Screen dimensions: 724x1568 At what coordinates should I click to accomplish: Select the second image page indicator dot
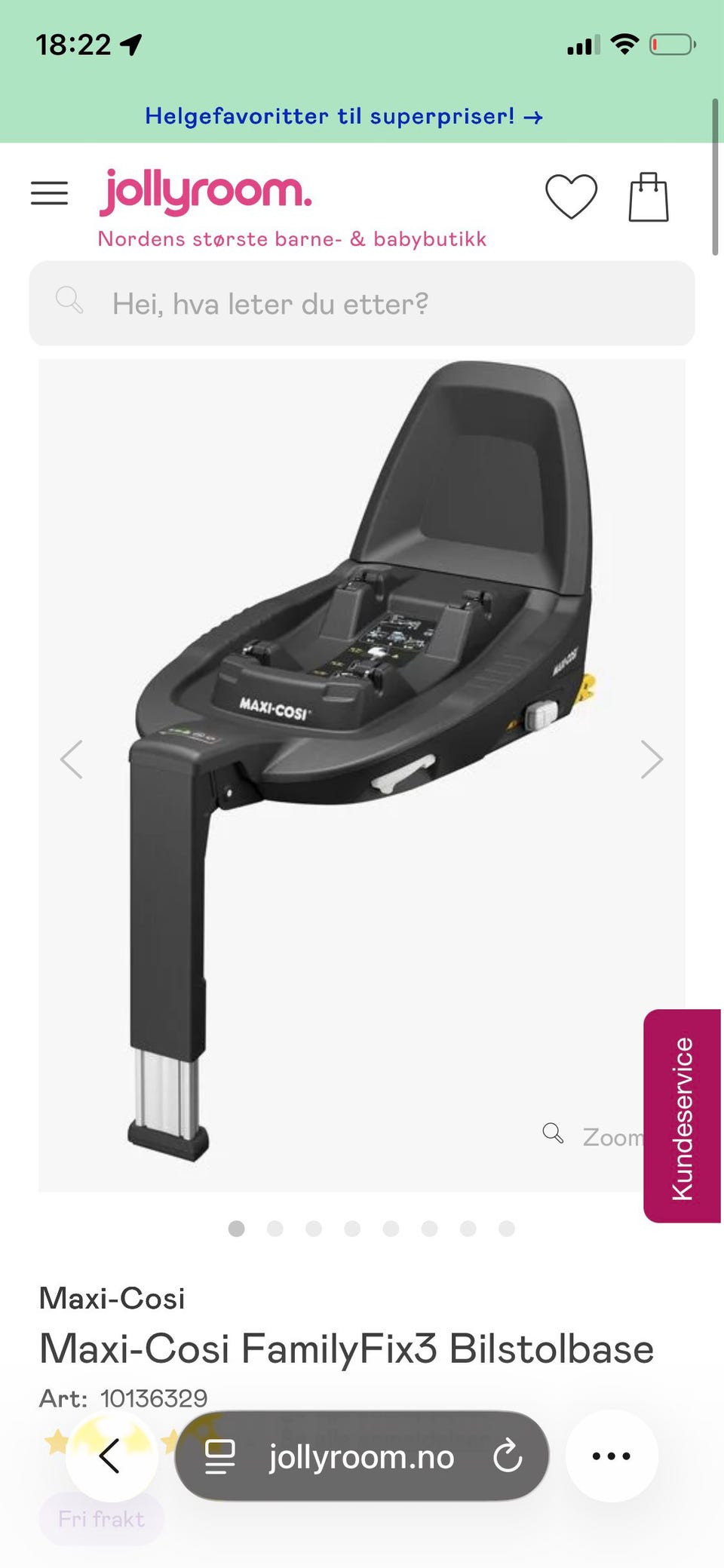click(x=275, y=1229)
